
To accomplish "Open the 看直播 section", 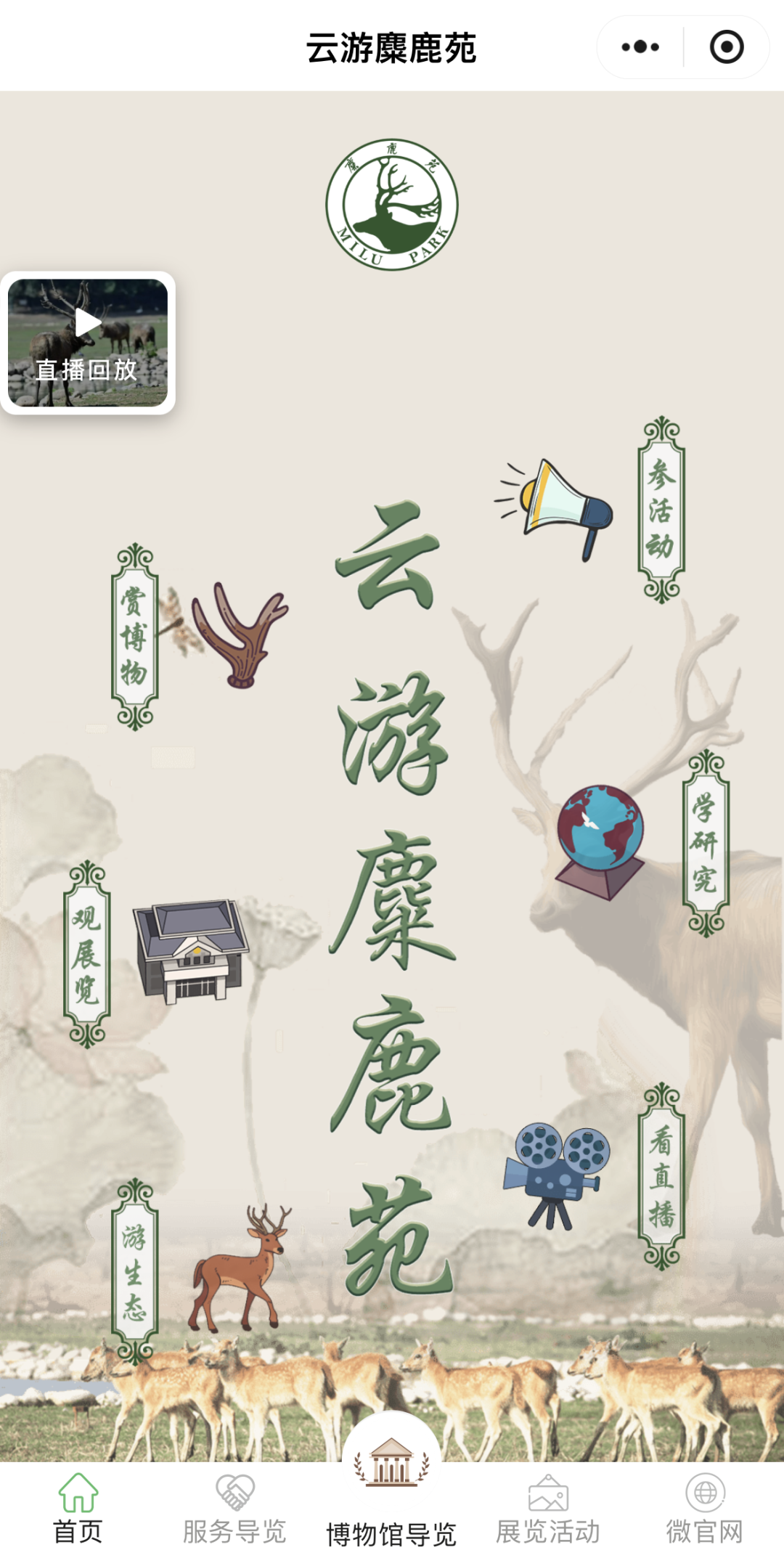I will click(661, 1176).
